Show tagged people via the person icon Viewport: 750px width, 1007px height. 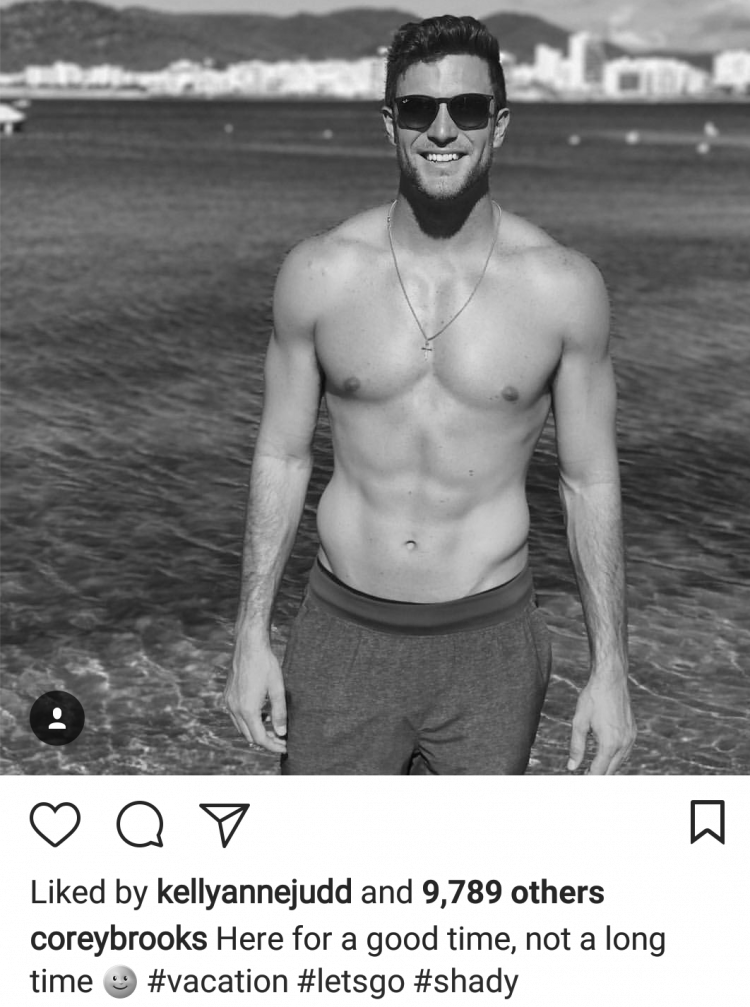point(57,717)
